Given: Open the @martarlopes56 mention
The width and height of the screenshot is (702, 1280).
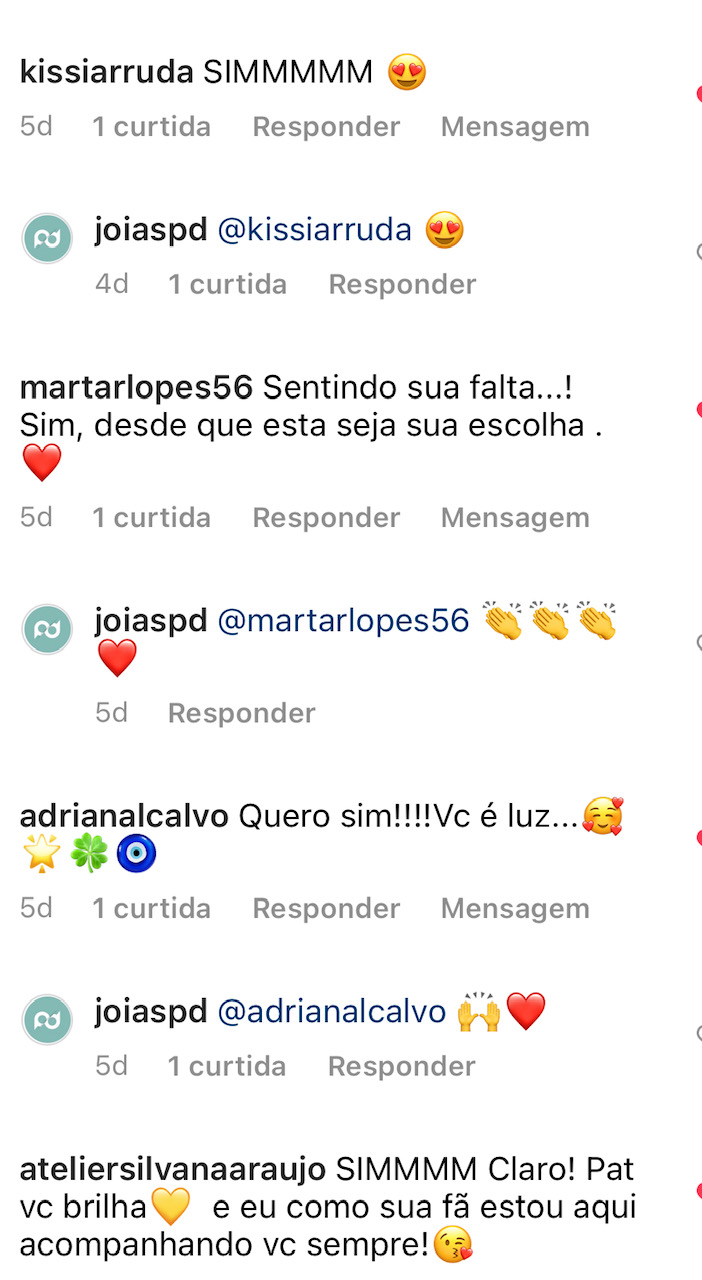Looking at the screenshot, I should (343, 620).
